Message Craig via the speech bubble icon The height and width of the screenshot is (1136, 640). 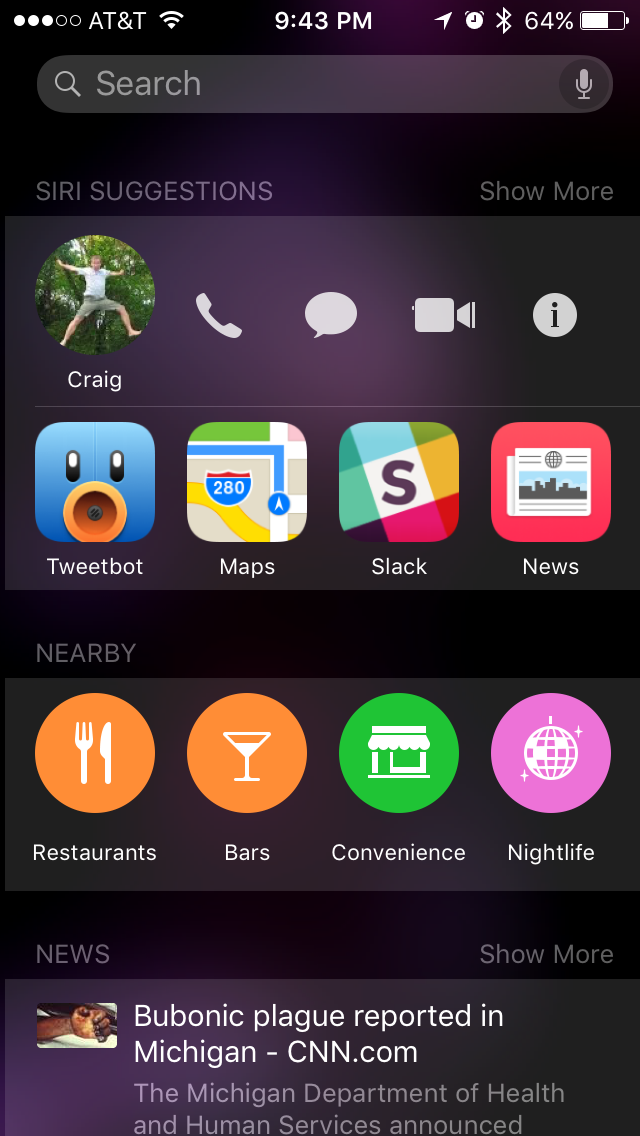tap(331, 316)
